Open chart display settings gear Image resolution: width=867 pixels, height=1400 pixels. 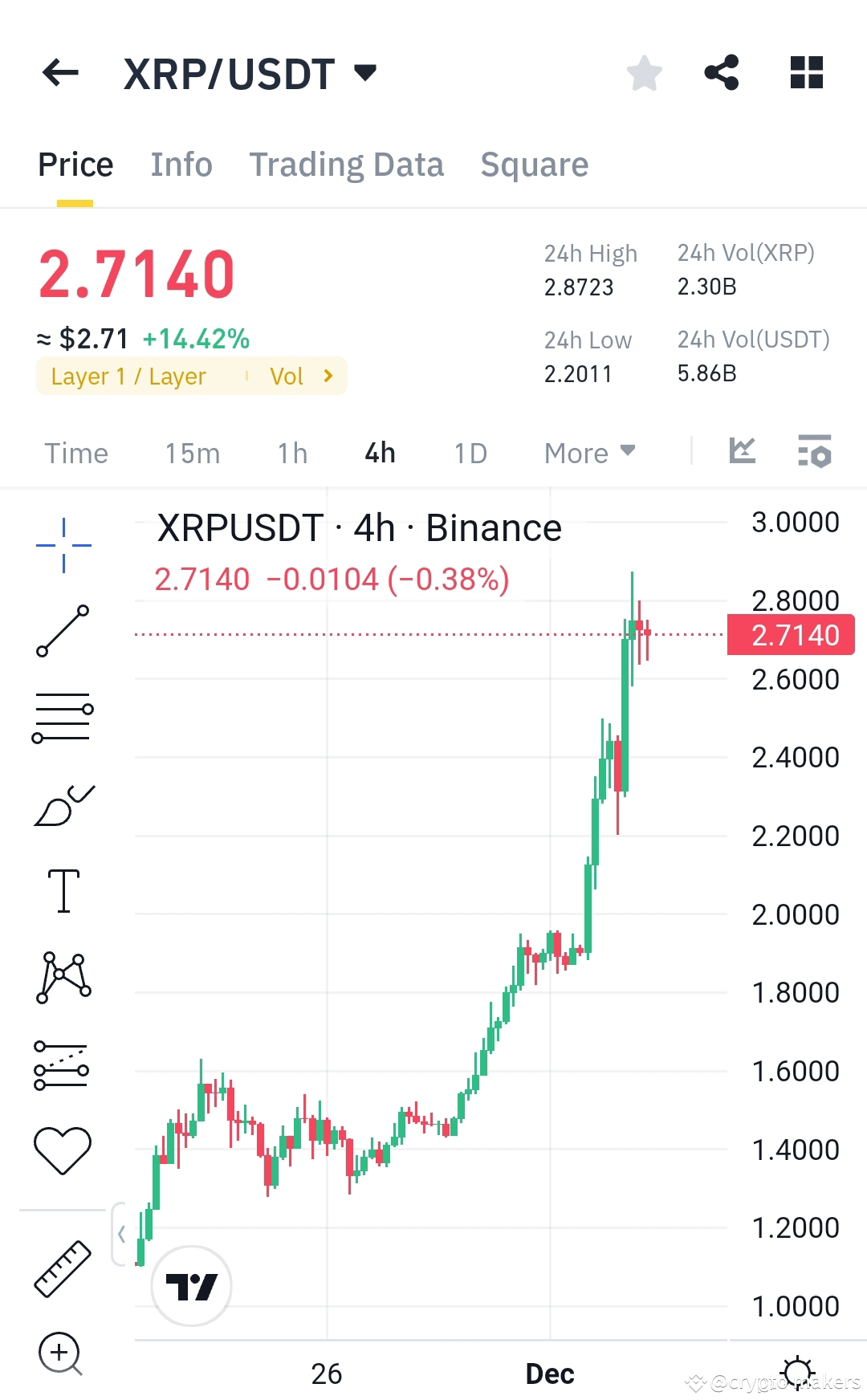(x=799, y=1373)
